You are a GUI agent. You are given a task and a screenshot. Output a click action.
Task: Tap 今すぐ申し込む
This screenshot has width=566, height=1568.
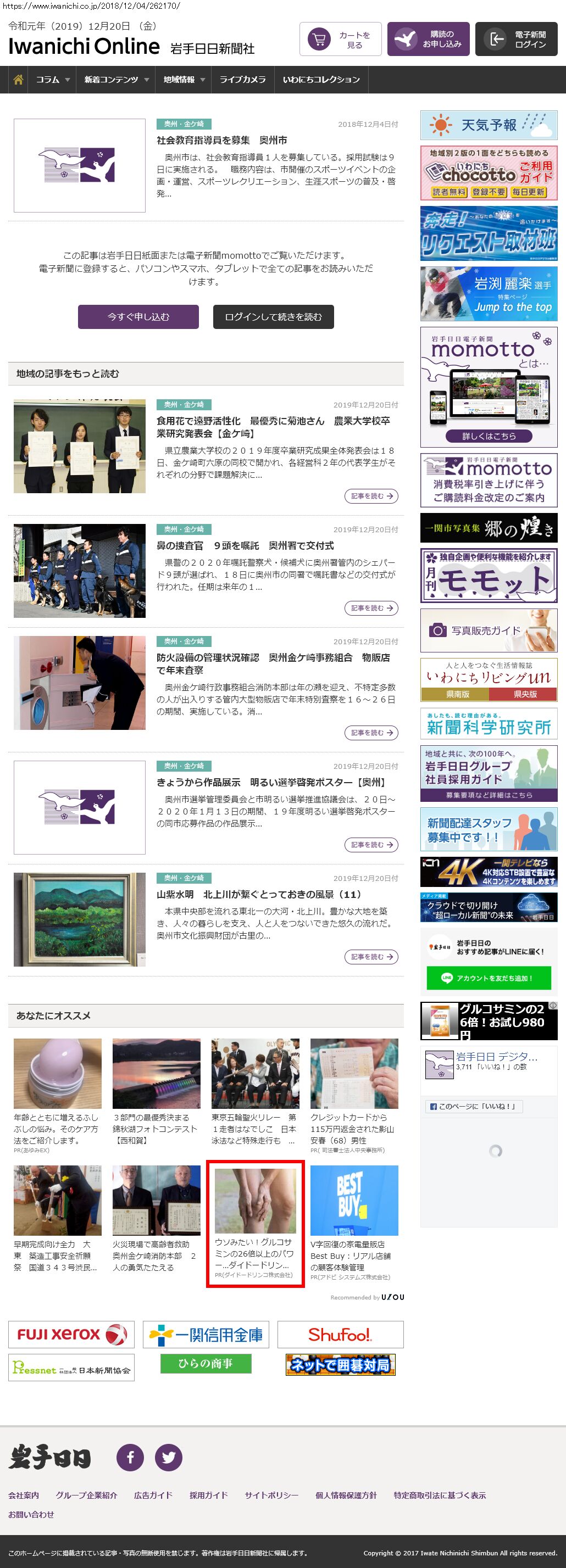pos(138,317)
